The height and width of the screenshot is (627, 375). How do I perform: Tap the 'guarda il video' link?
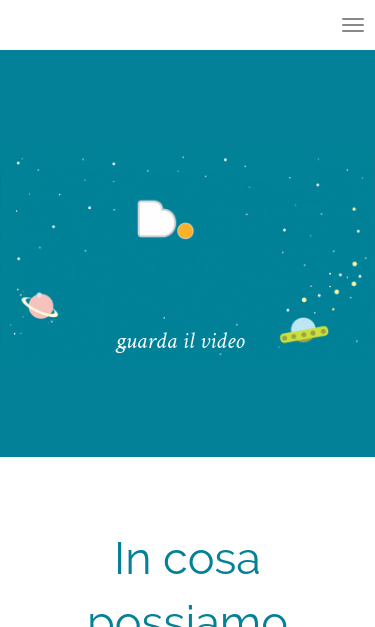click(x=181, y=342)
